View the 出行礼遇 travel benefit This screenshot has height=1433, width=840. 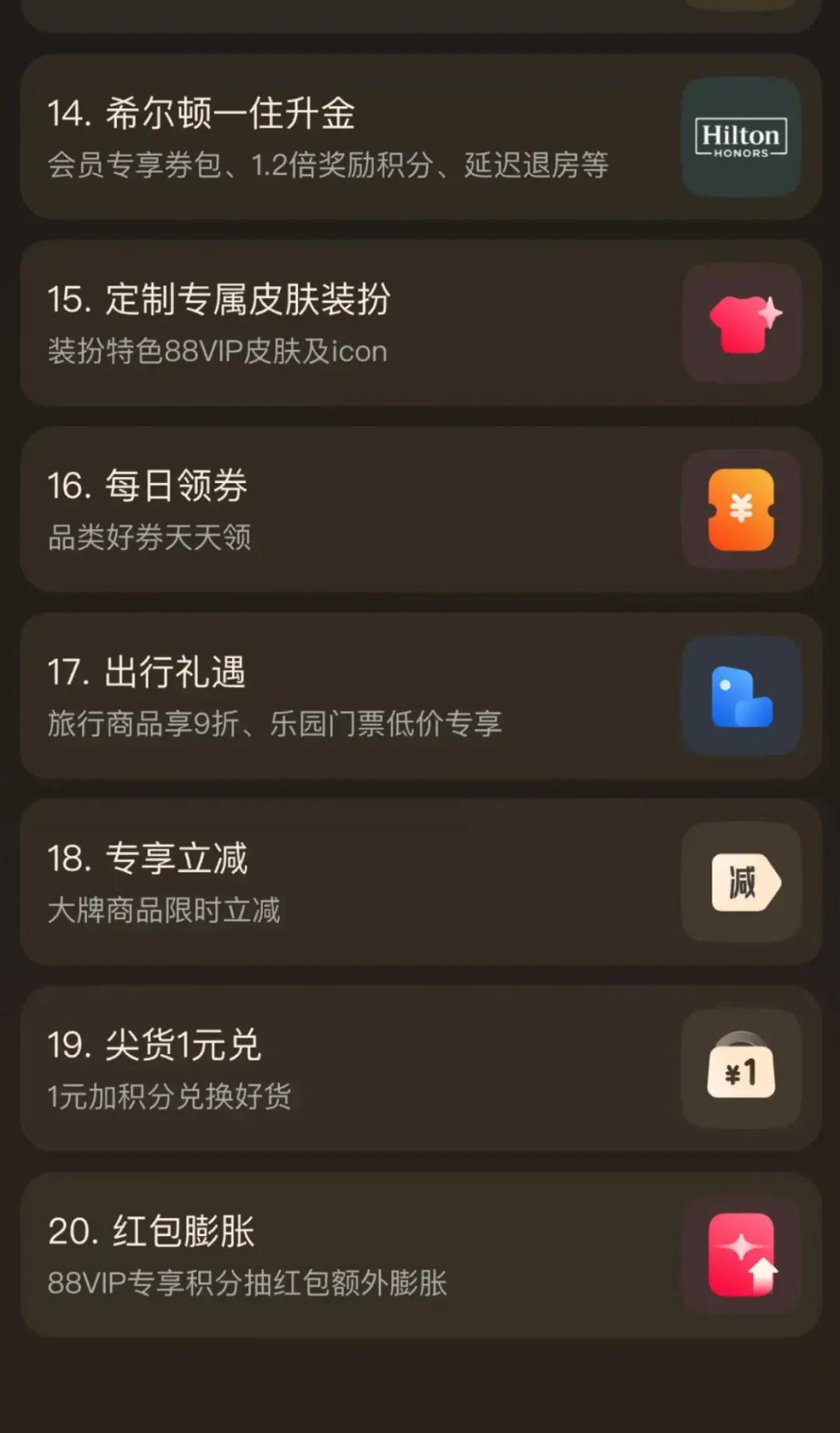click(x=420, y=695)
